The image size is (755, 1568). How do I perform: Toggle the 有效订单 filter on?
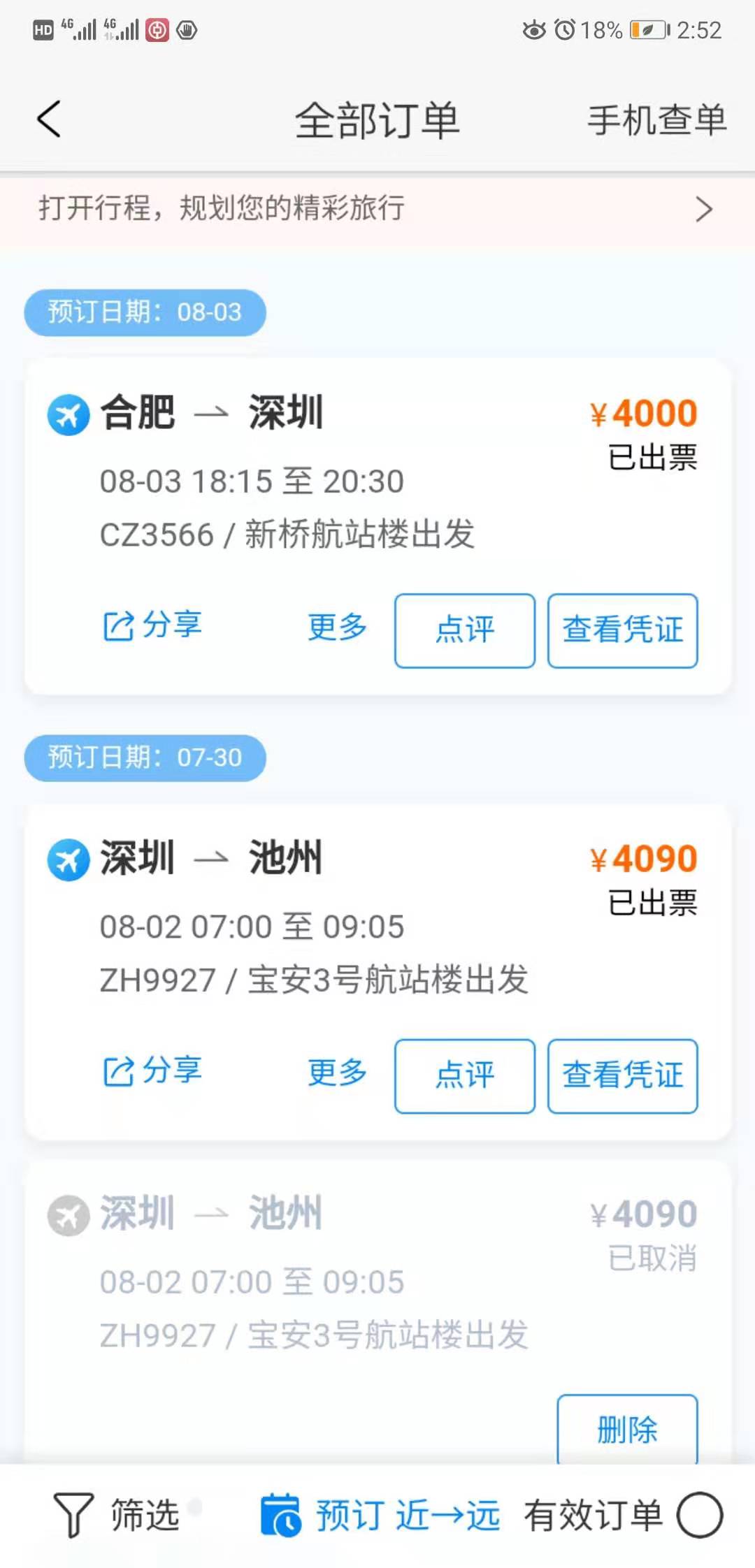coord(624,1515)
